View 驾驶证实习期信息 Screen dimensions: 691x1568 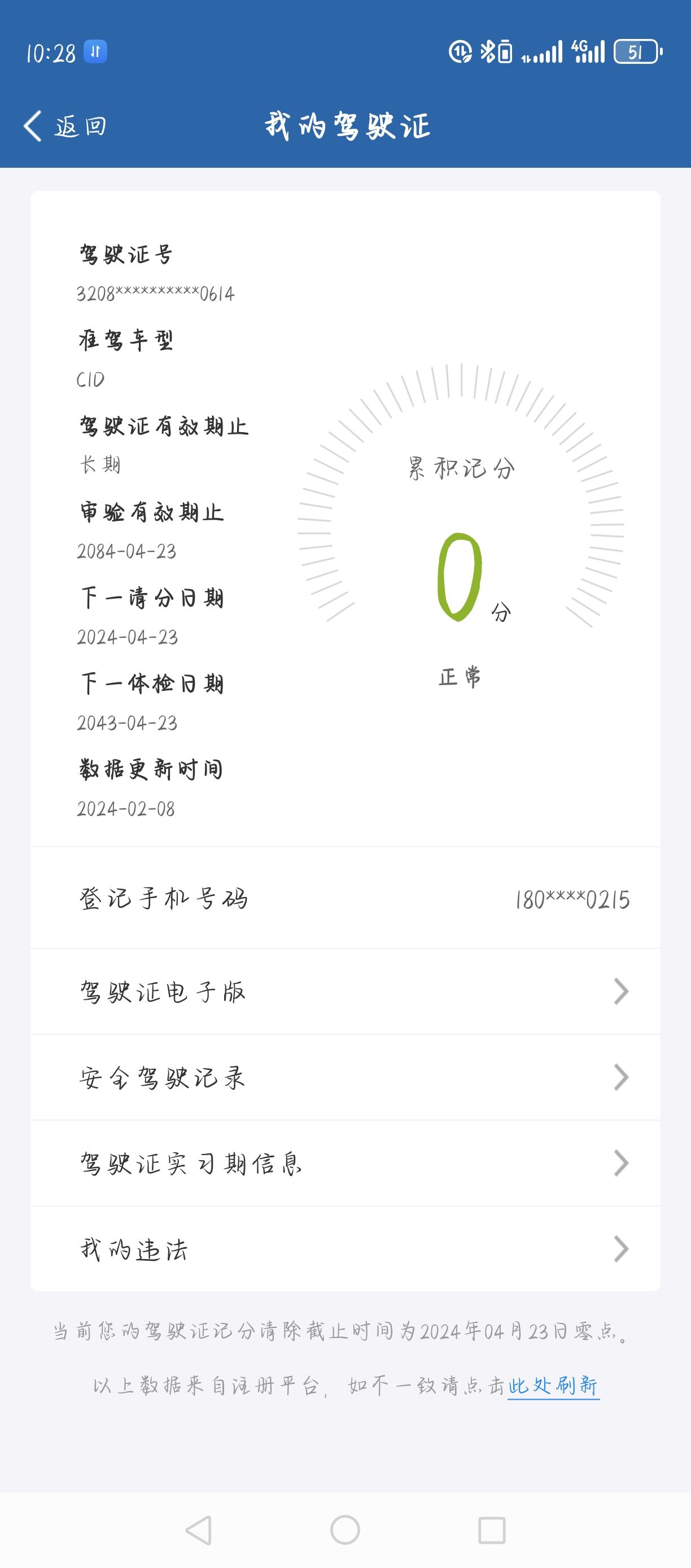(345, 1162)
